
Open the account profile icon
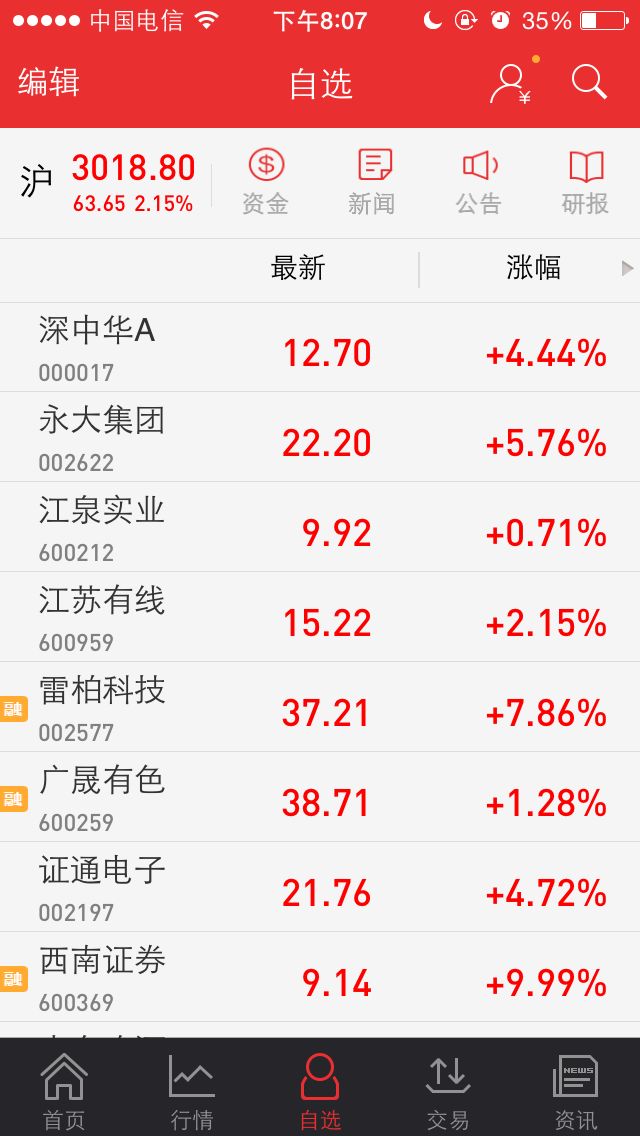(x=510, y=84)
